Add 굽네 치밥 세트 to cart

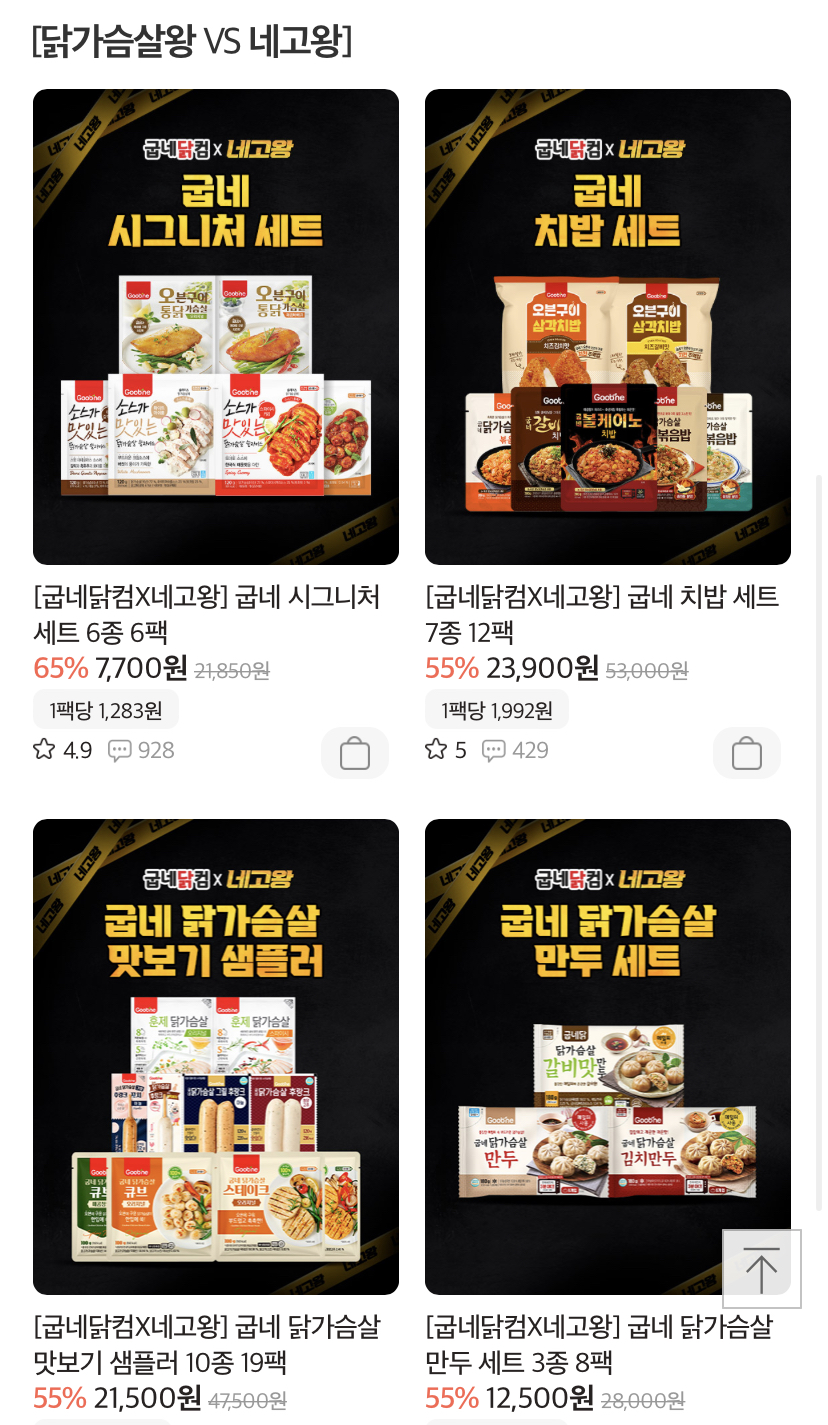click(746, 753)
